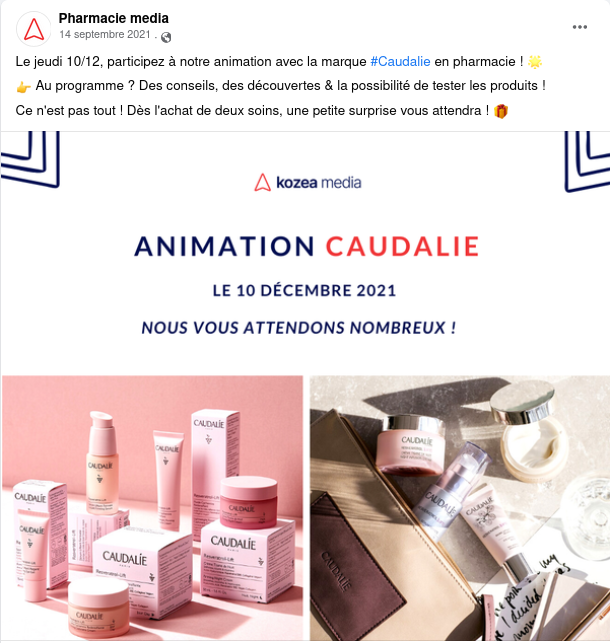View the Animation Caudalie post image

[305, 386]
